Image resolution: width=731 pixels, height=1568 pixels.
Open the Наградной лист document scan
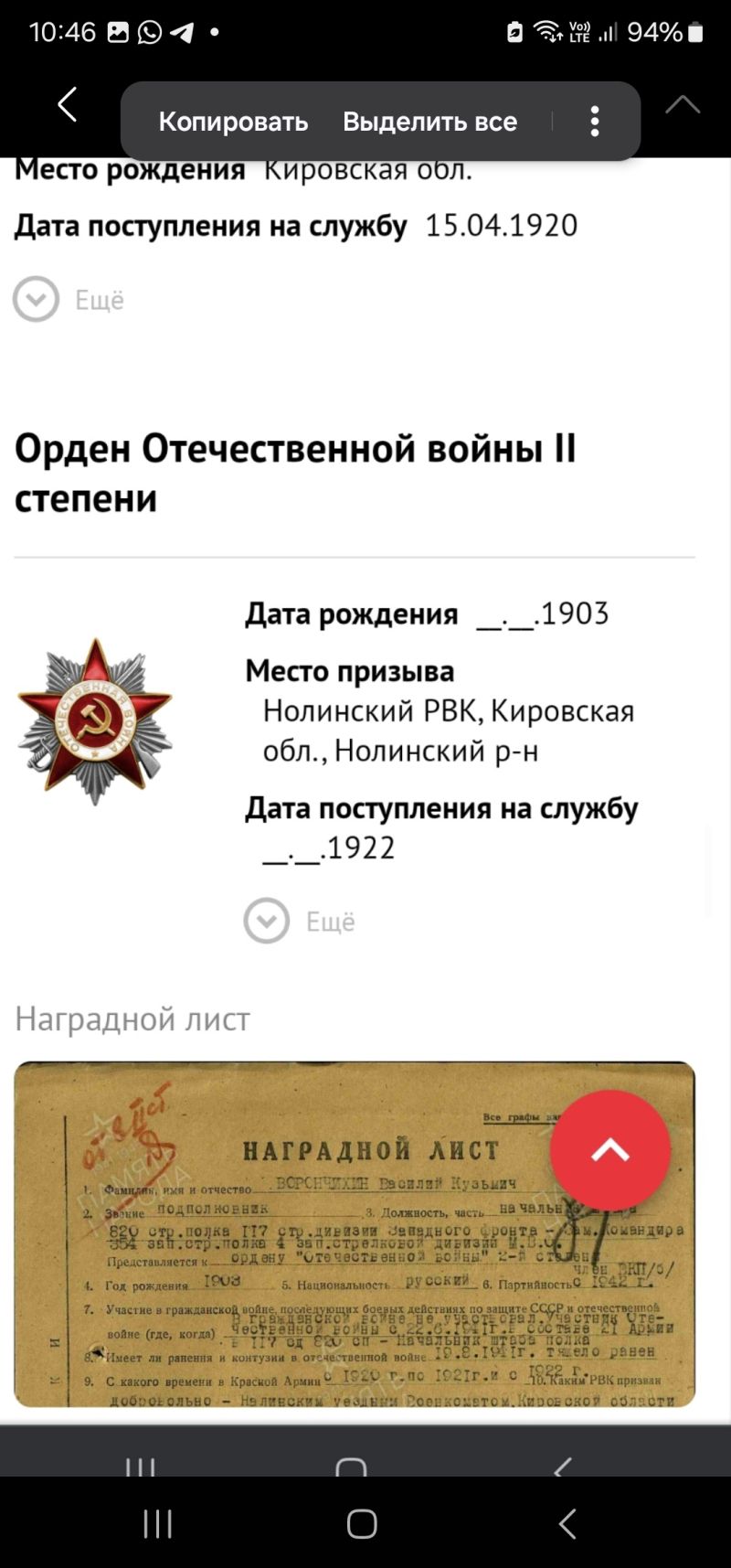click(x=355, y=1234)
